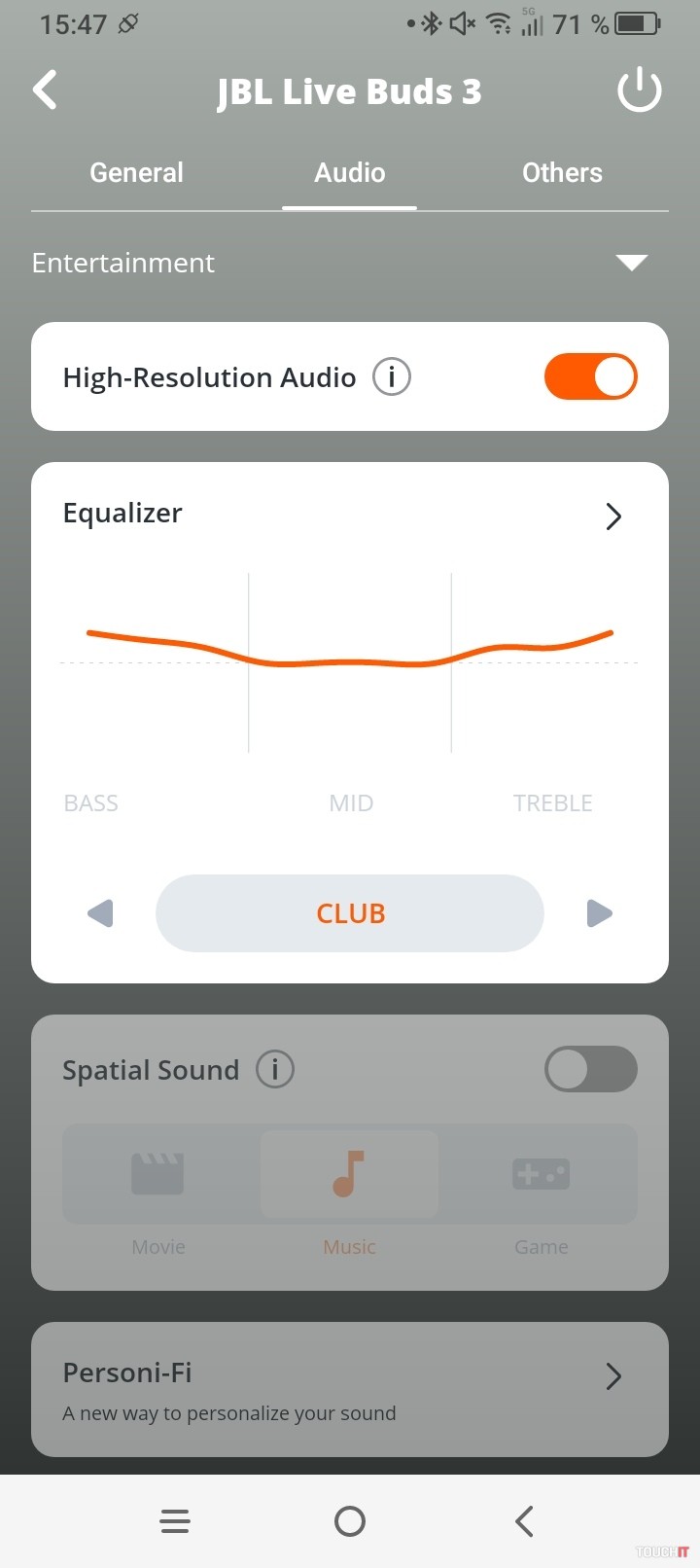
Task: Show info about High-Resolution Audio
Action: [392, 376]
